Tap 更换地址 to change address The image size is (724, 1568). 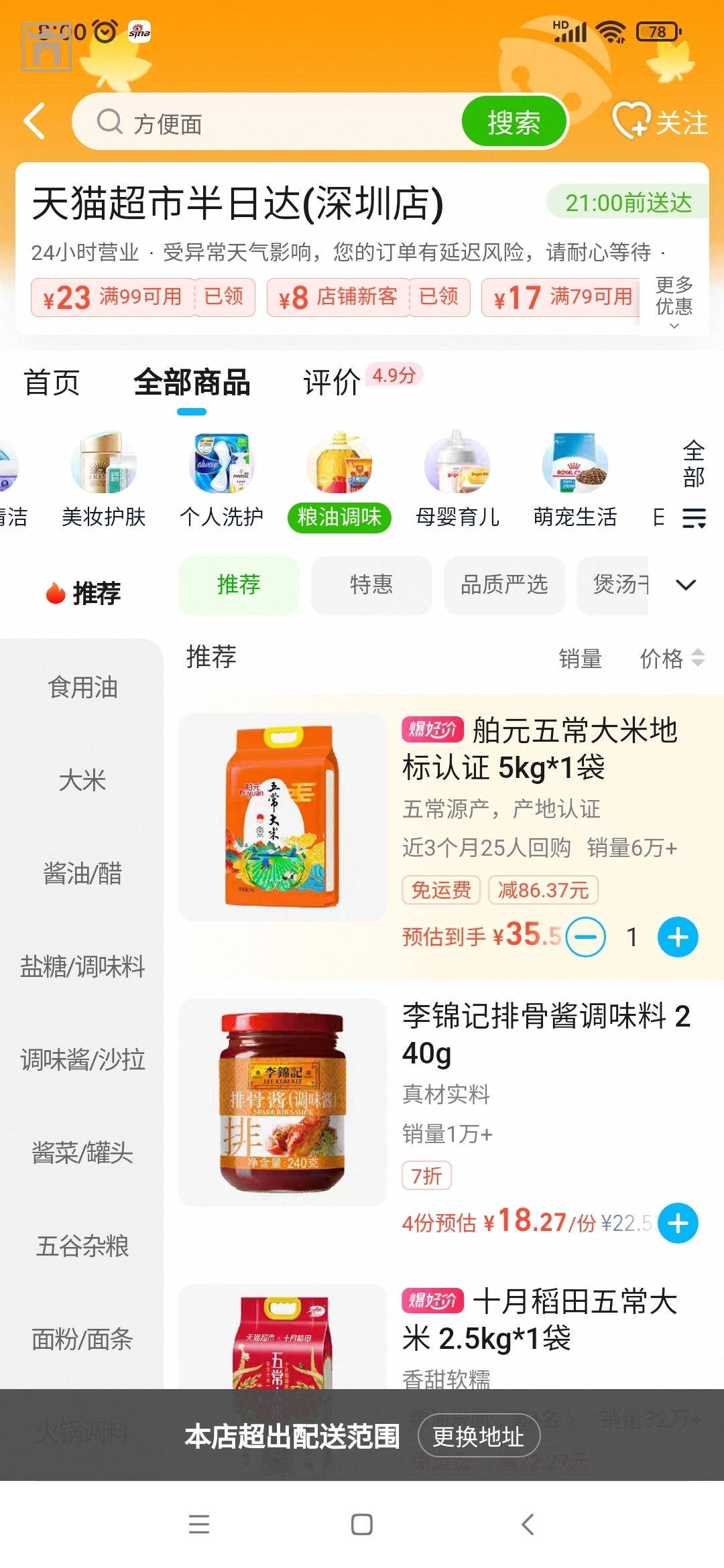click(479, 1437)
